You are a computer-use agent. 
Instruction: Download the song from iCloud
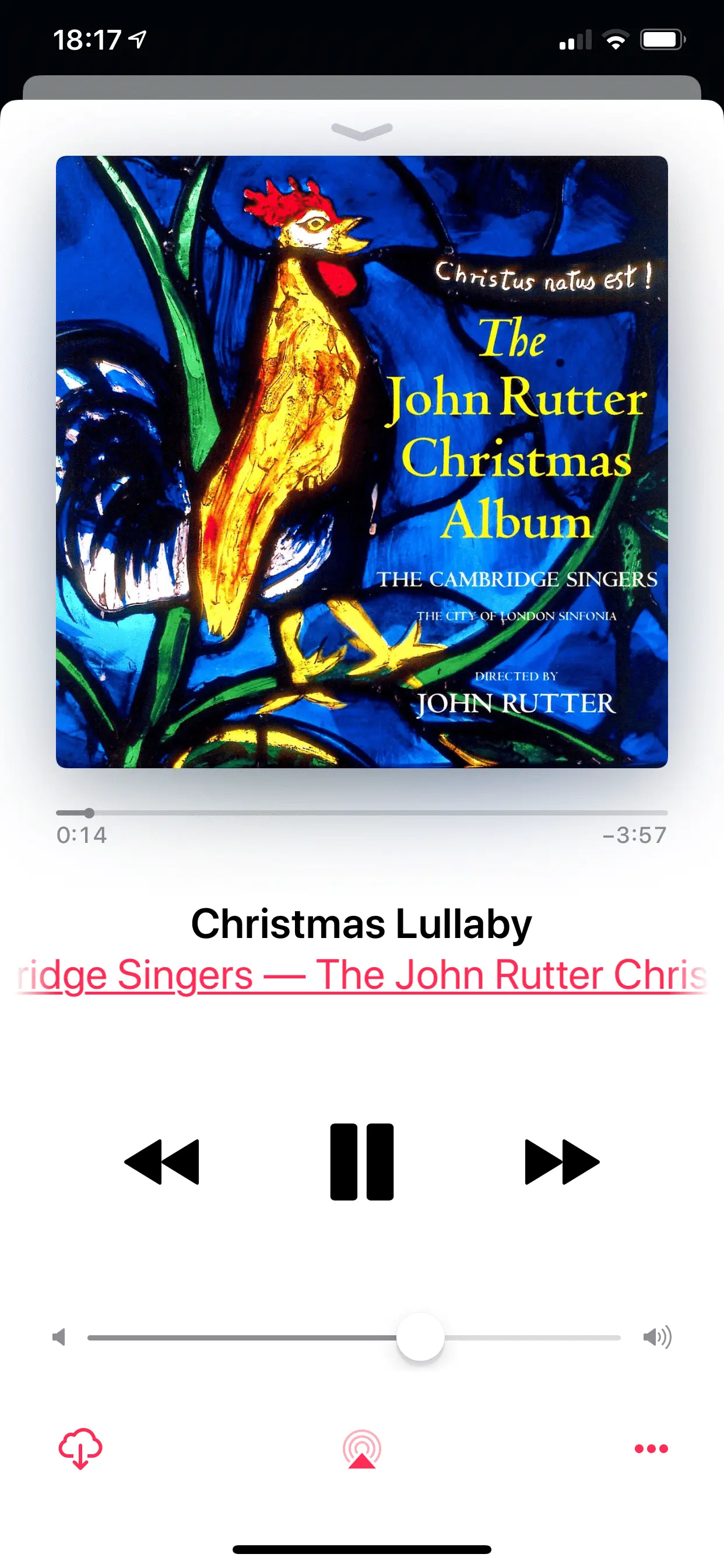[80, 1448]
